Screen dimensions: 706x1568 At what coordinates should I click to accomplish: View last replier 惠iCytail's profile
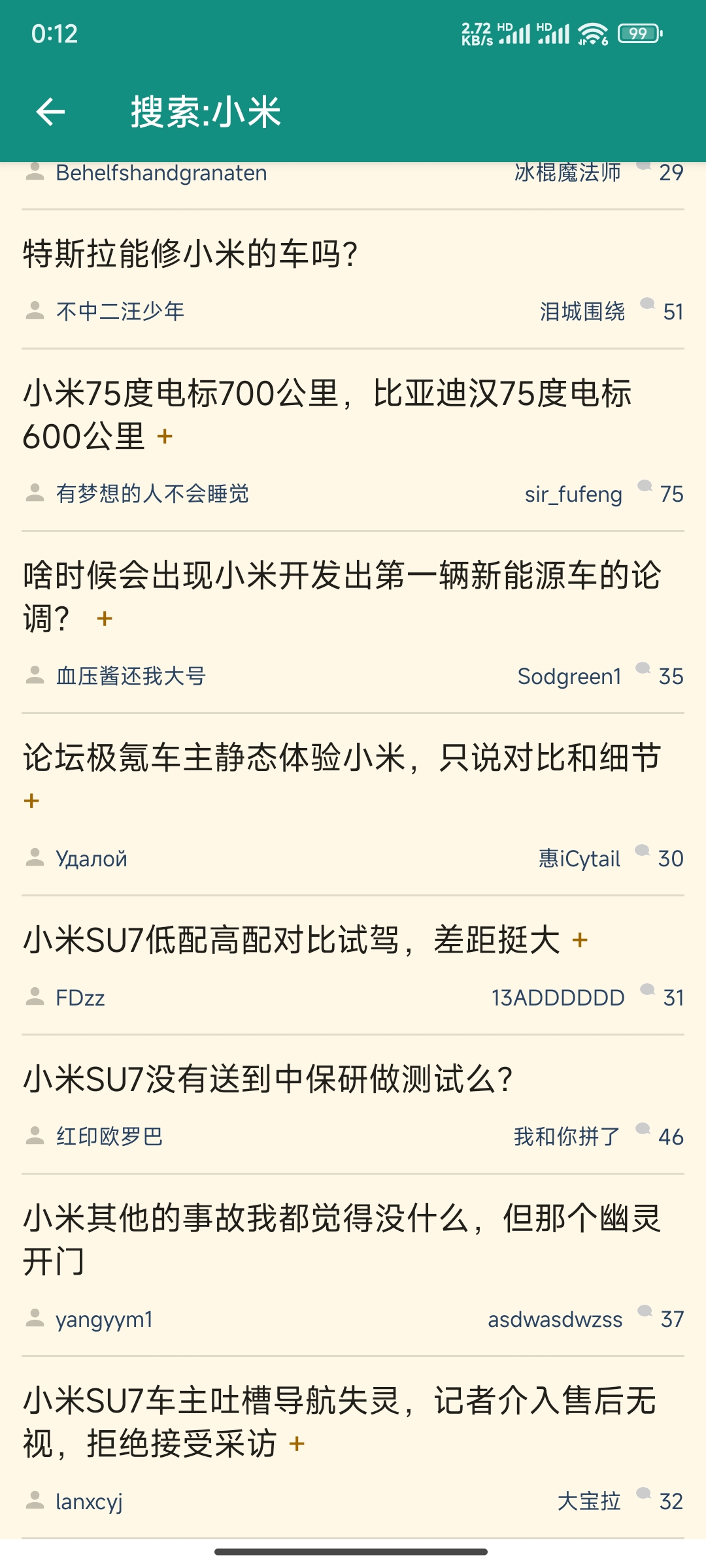[x=579, y=858]
